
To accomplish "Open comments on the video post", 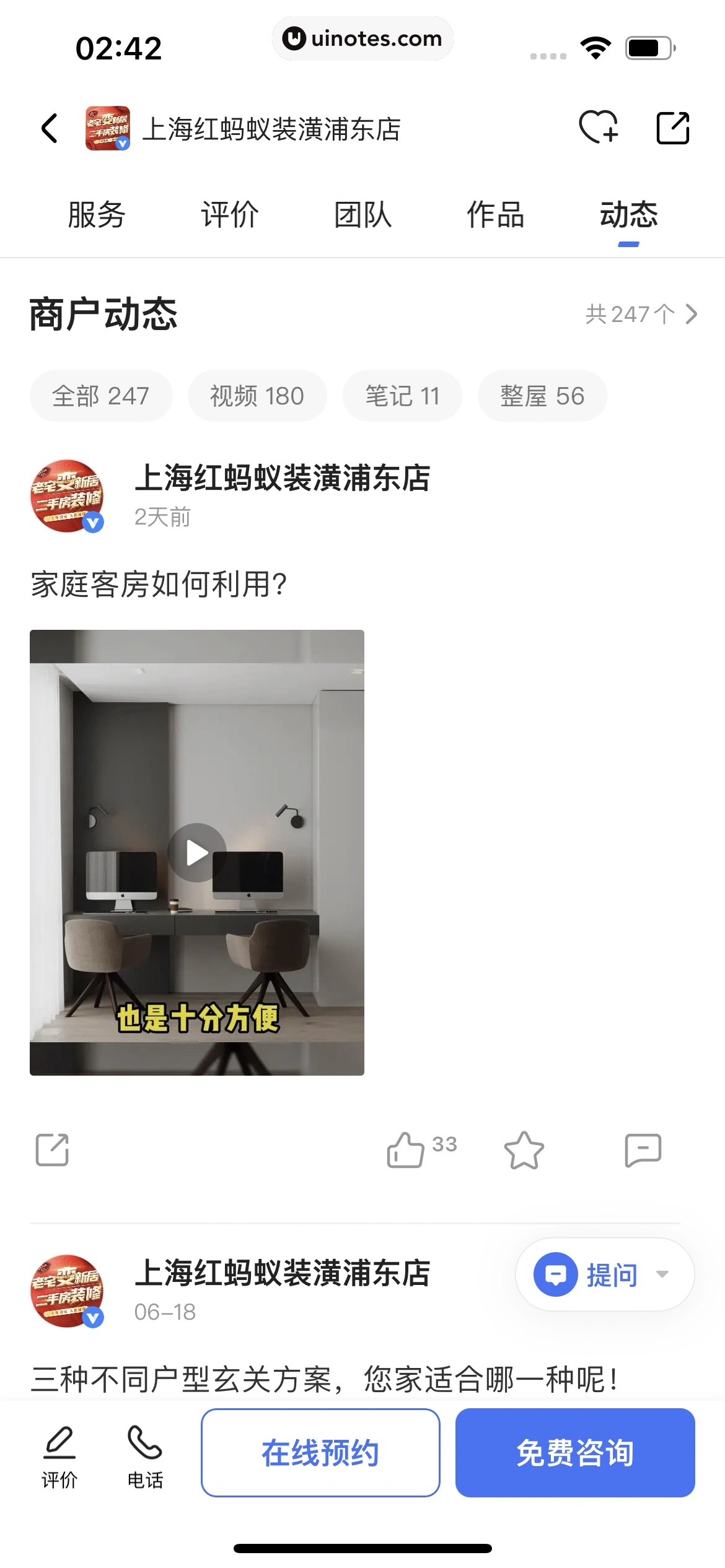I will click(644, 1150).
